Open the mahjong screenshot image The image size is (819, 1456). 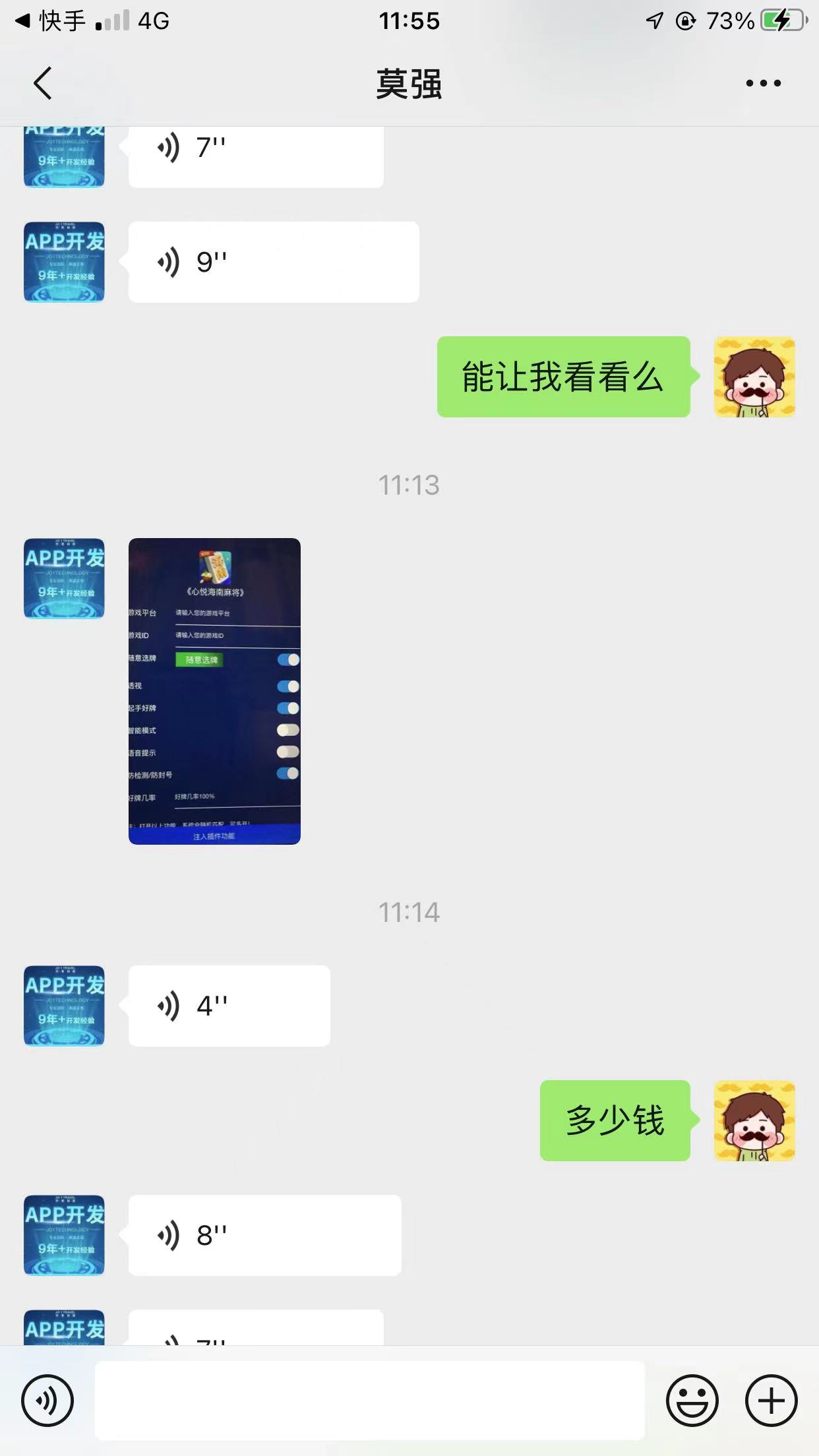[214, 691]
